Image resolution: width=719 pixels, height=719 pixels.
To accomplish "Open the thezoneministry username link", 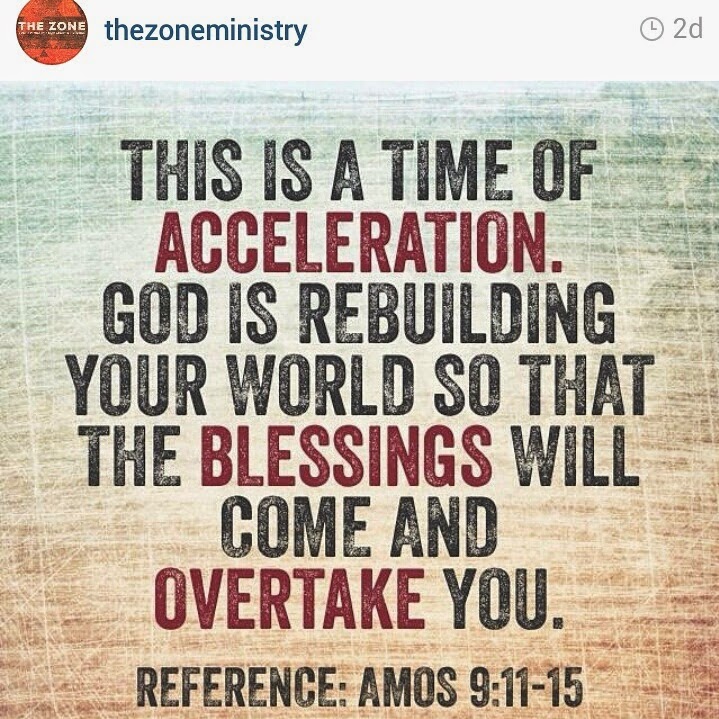I will pyautogui.click(x=205, y=31).
